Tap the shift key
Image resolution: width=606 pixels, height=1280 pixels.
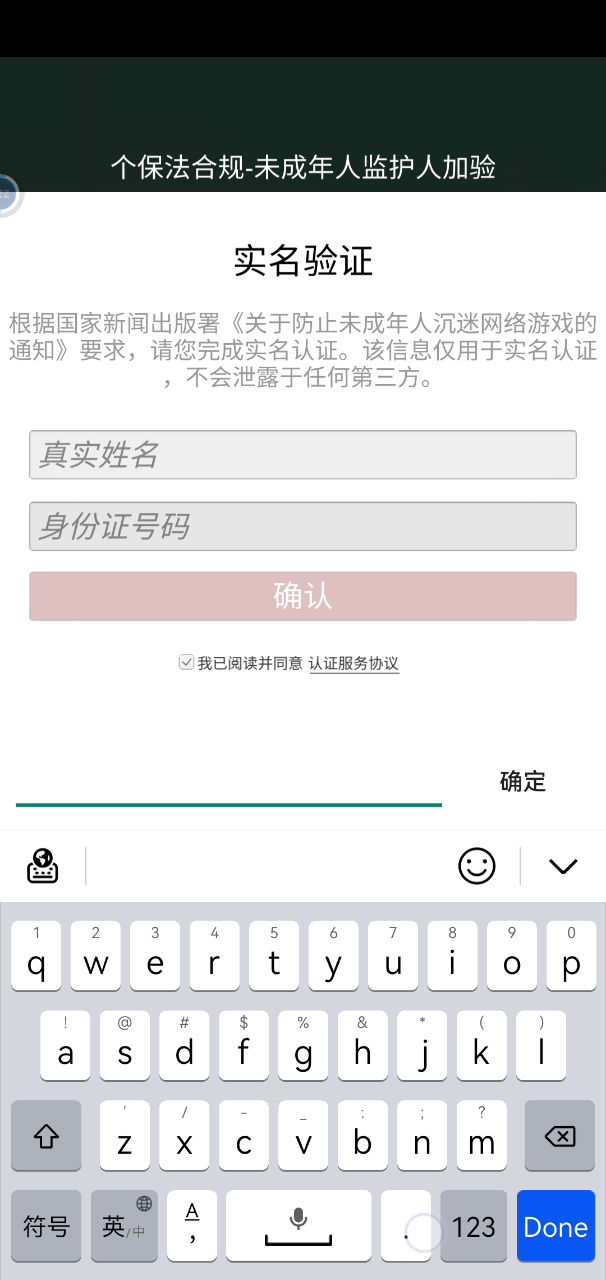pyautogui.click(x=46, y=1136)
